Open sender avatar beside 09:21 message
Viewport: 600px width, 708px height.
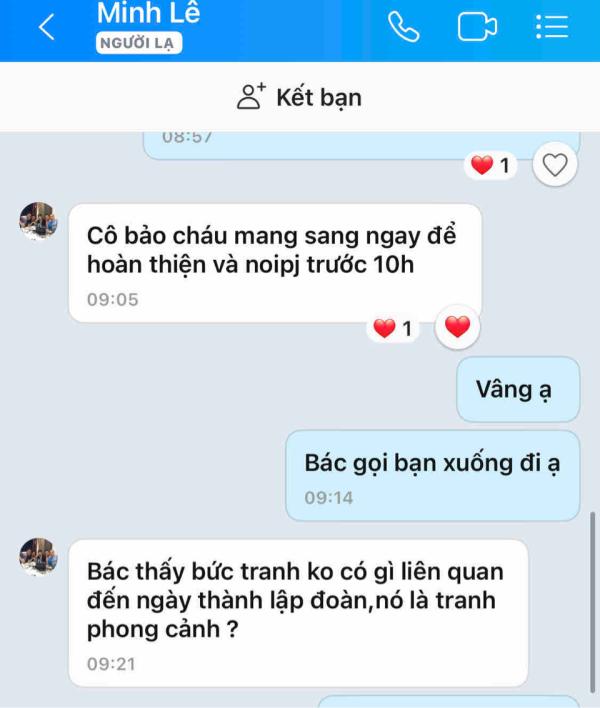(38, 557)
